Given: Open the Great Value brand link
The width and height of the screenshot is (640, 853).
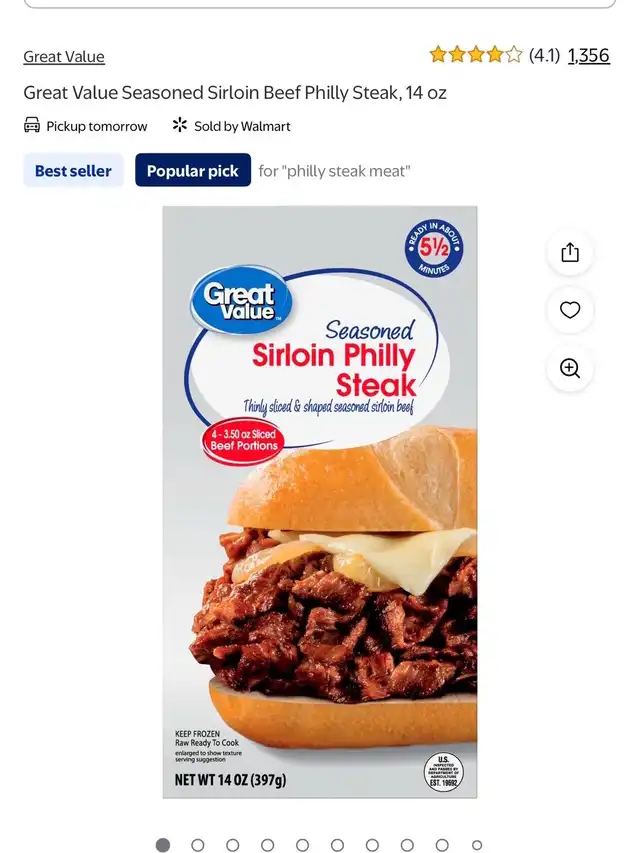Looking at the screenshot, I should point(64,57).
